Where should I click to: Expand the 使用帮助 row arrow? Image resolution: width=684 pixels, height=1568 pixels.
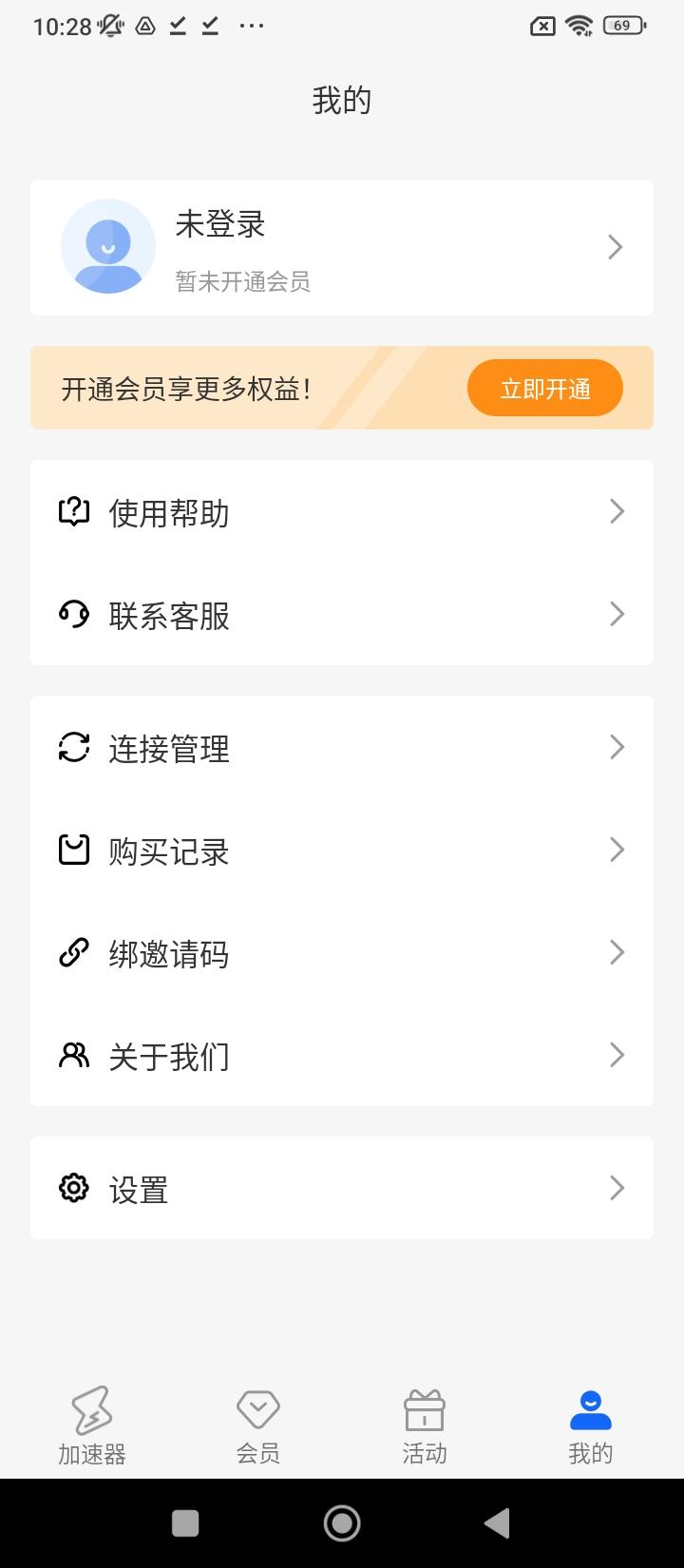(x=616, y=511)
